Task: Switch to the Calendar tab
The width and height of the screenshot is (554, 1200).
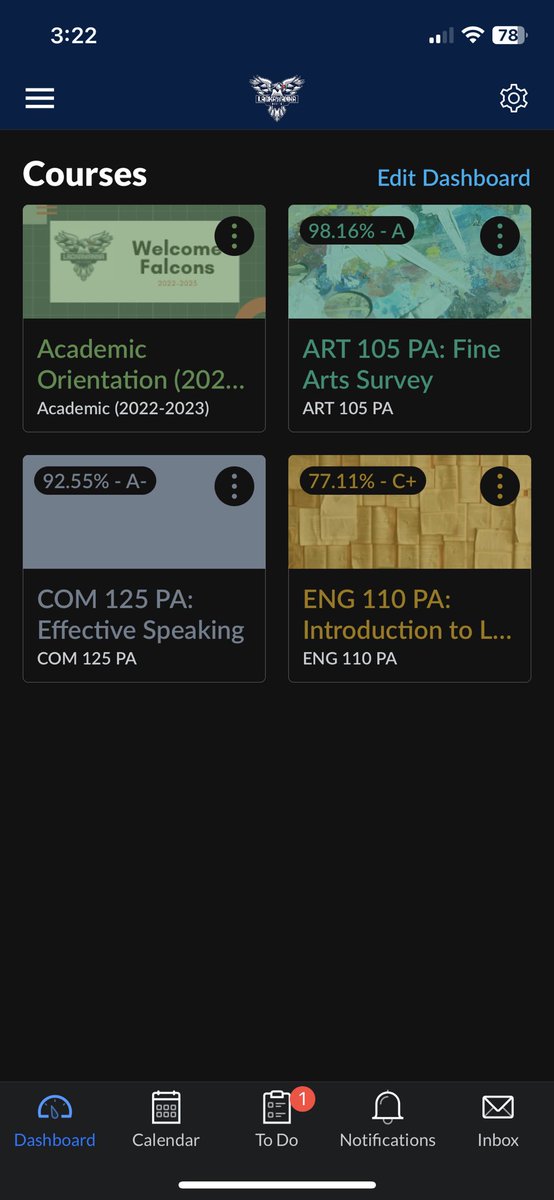Action: click(x=166, y=1120)
